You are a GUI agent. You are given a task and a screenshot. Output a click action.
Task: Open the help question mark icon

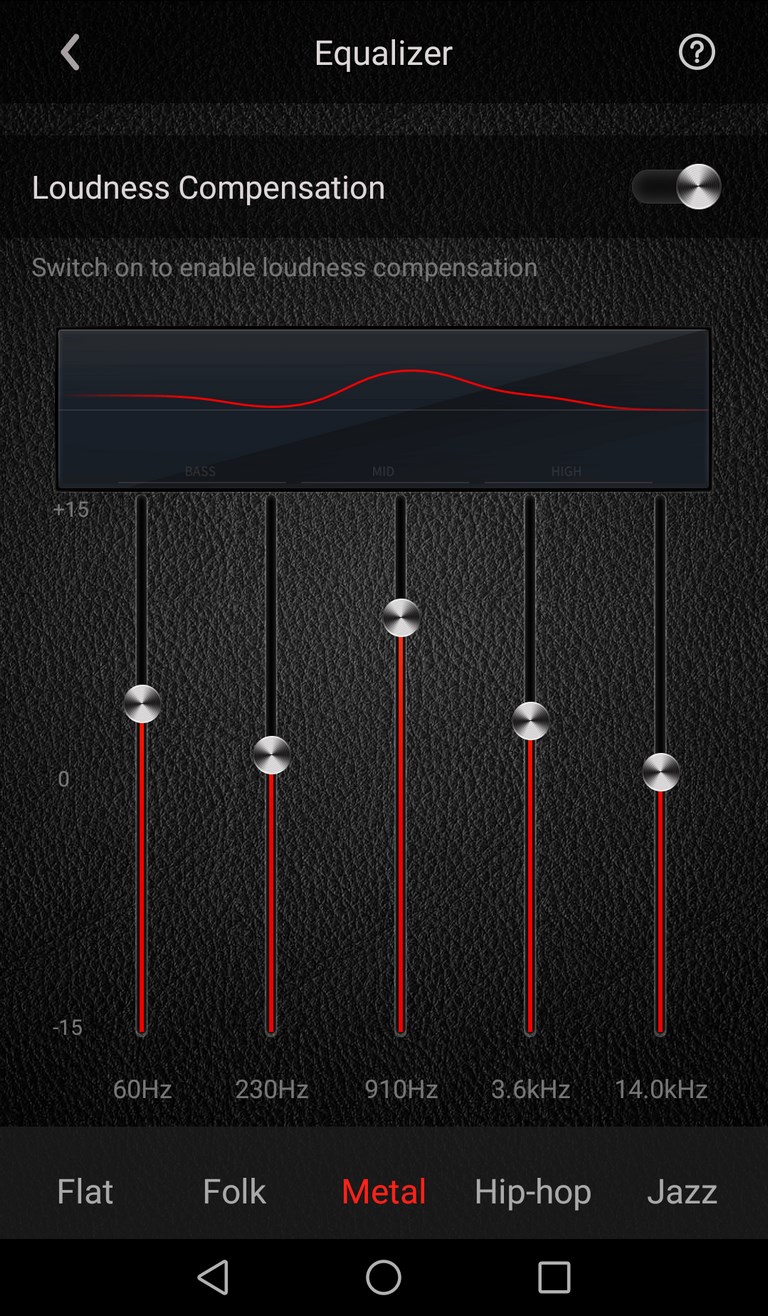(x=697, y=52)
